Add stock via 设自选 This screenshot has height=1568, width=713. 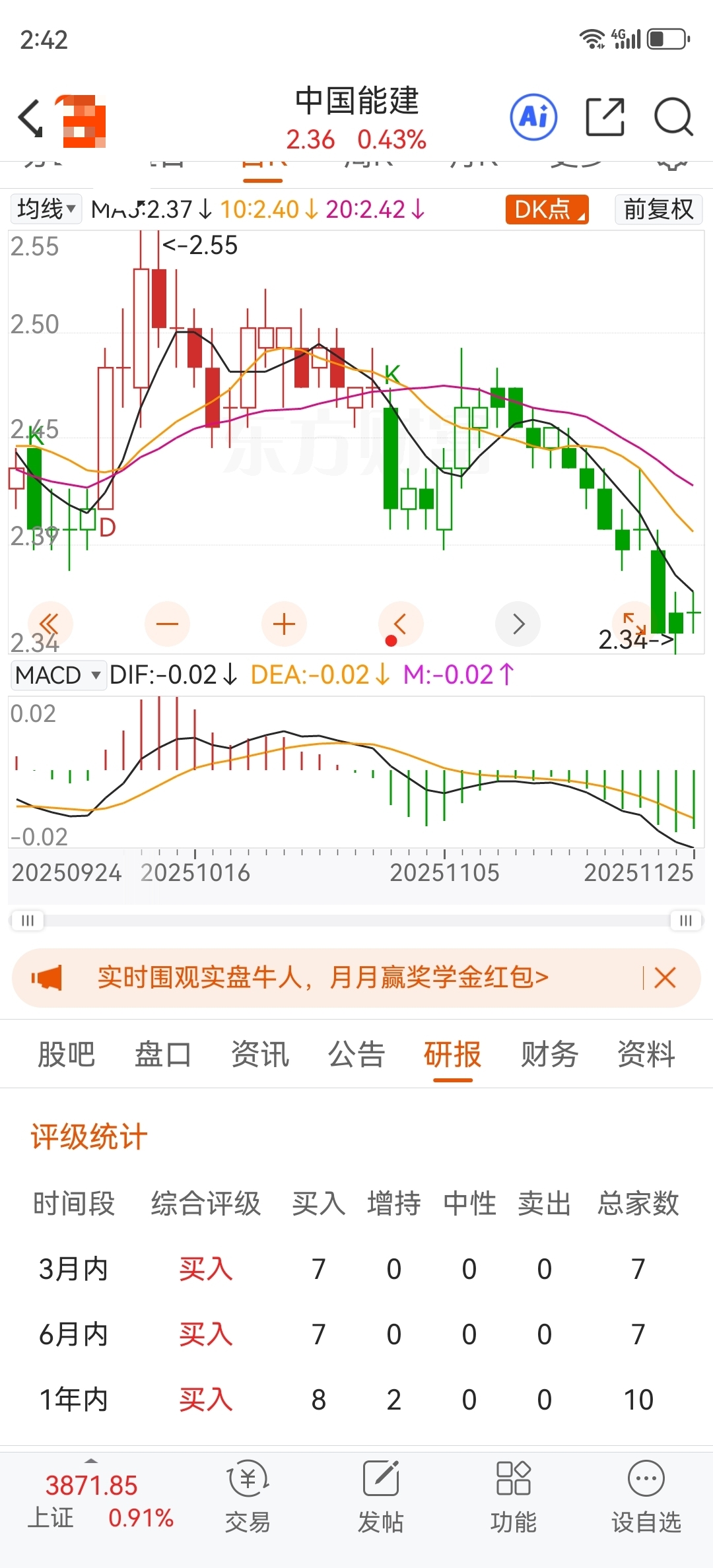click(646, 1496)
